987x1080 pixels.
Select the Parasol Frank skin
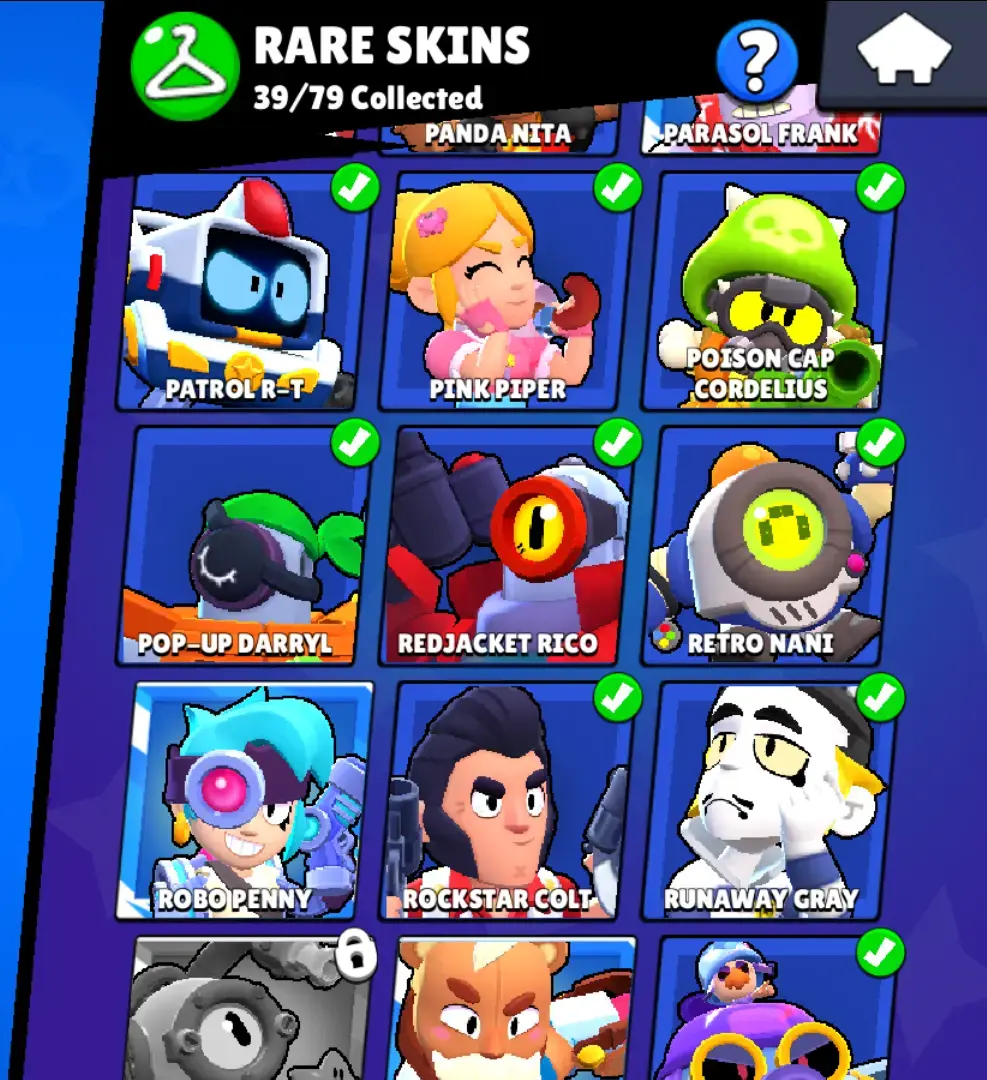(760, 132)
